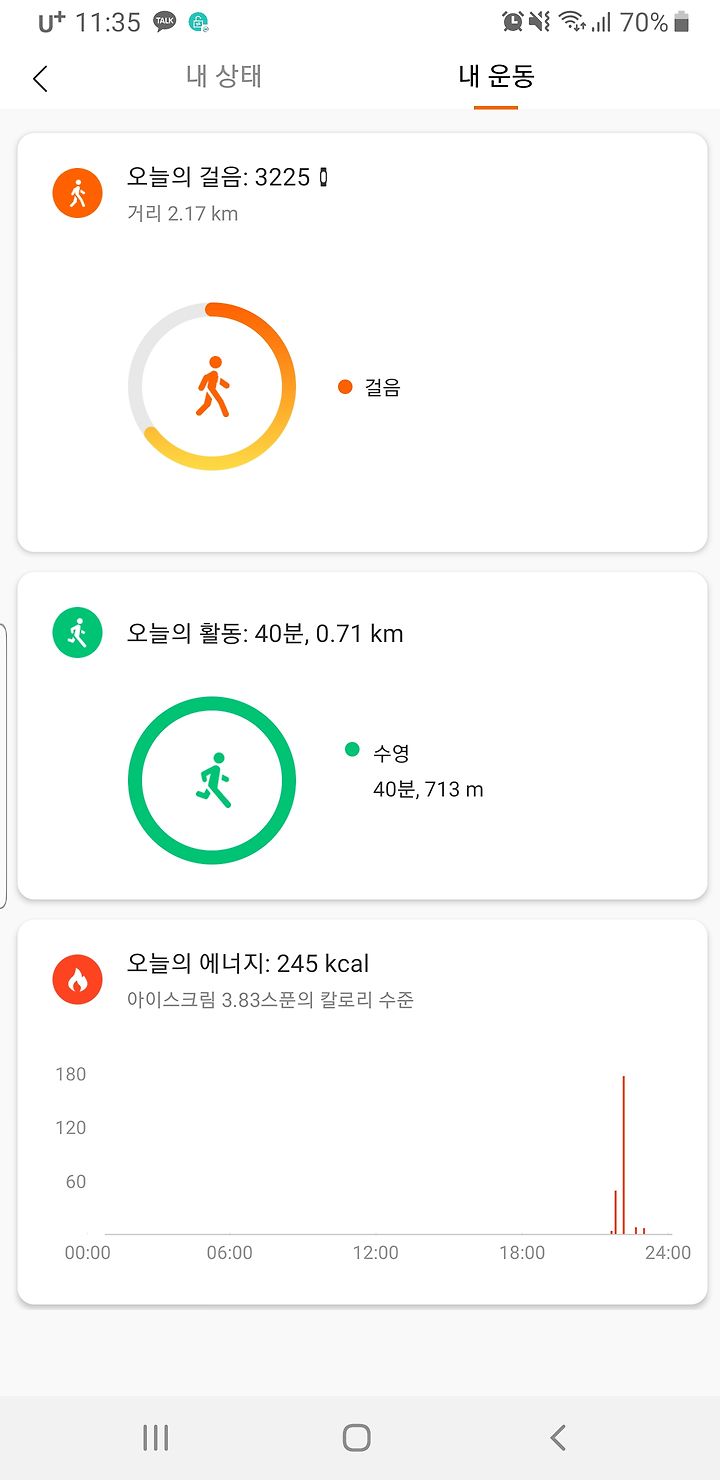Tap the system home button

pos(357,1438)
